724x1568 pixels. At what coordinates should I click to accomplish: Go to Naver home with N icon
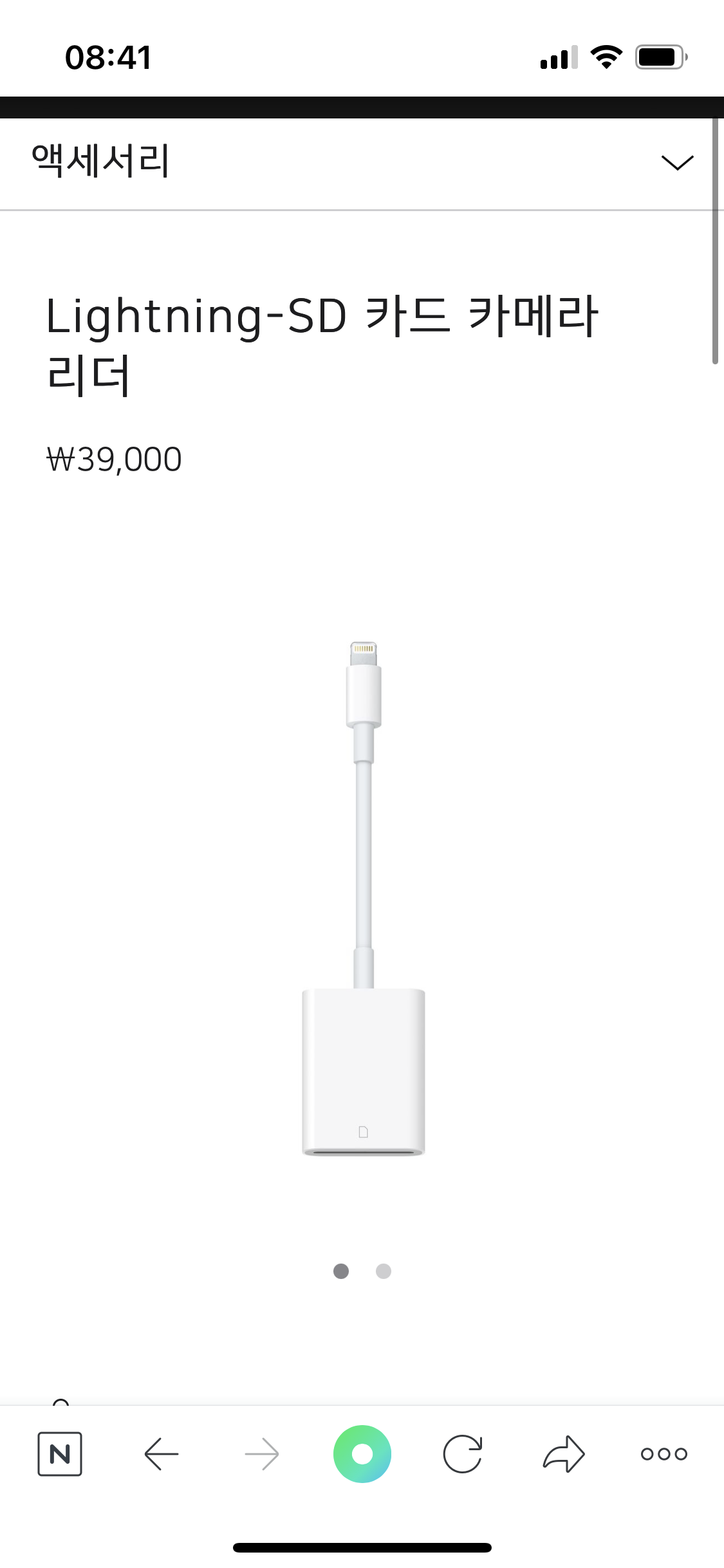60,1453
